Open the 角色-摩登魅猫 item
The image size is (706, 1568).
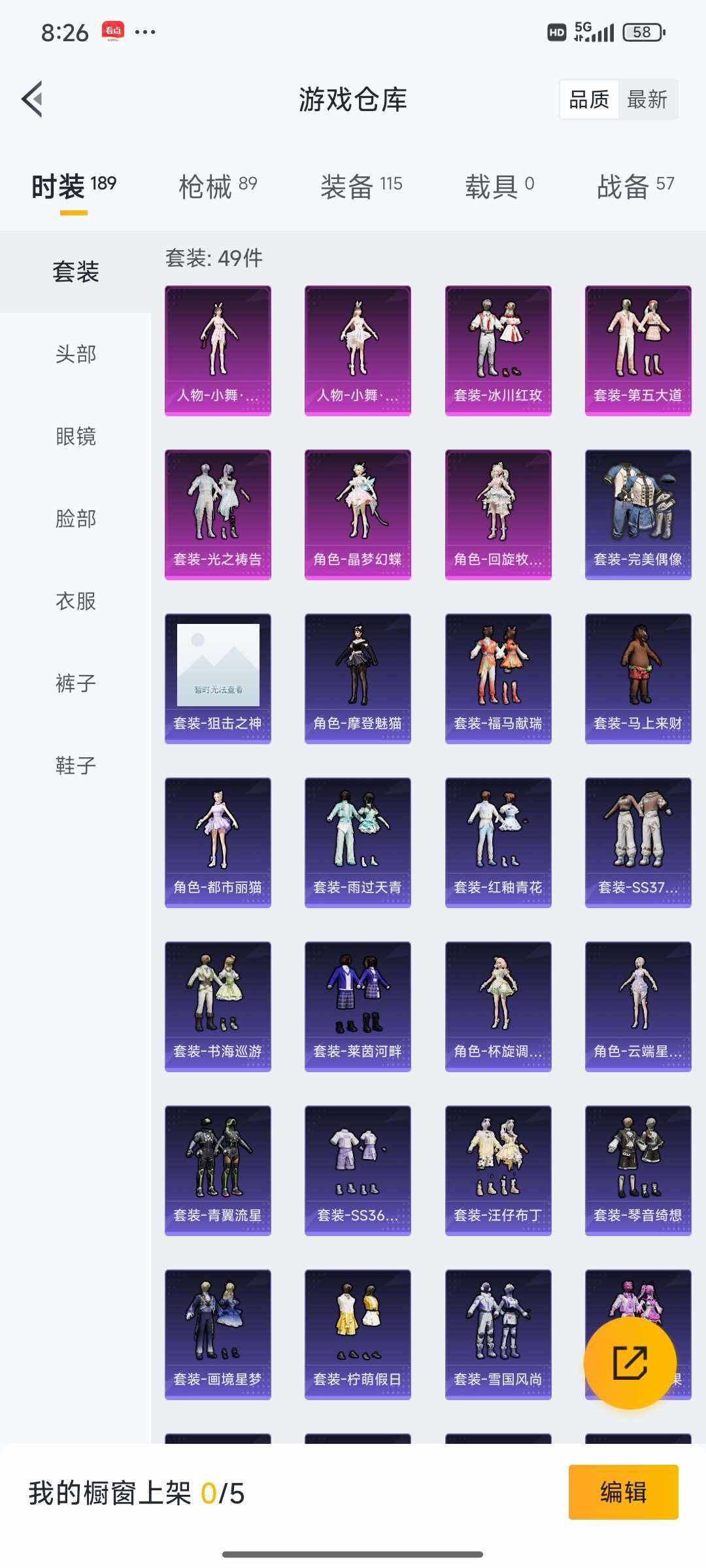[358, 678]
